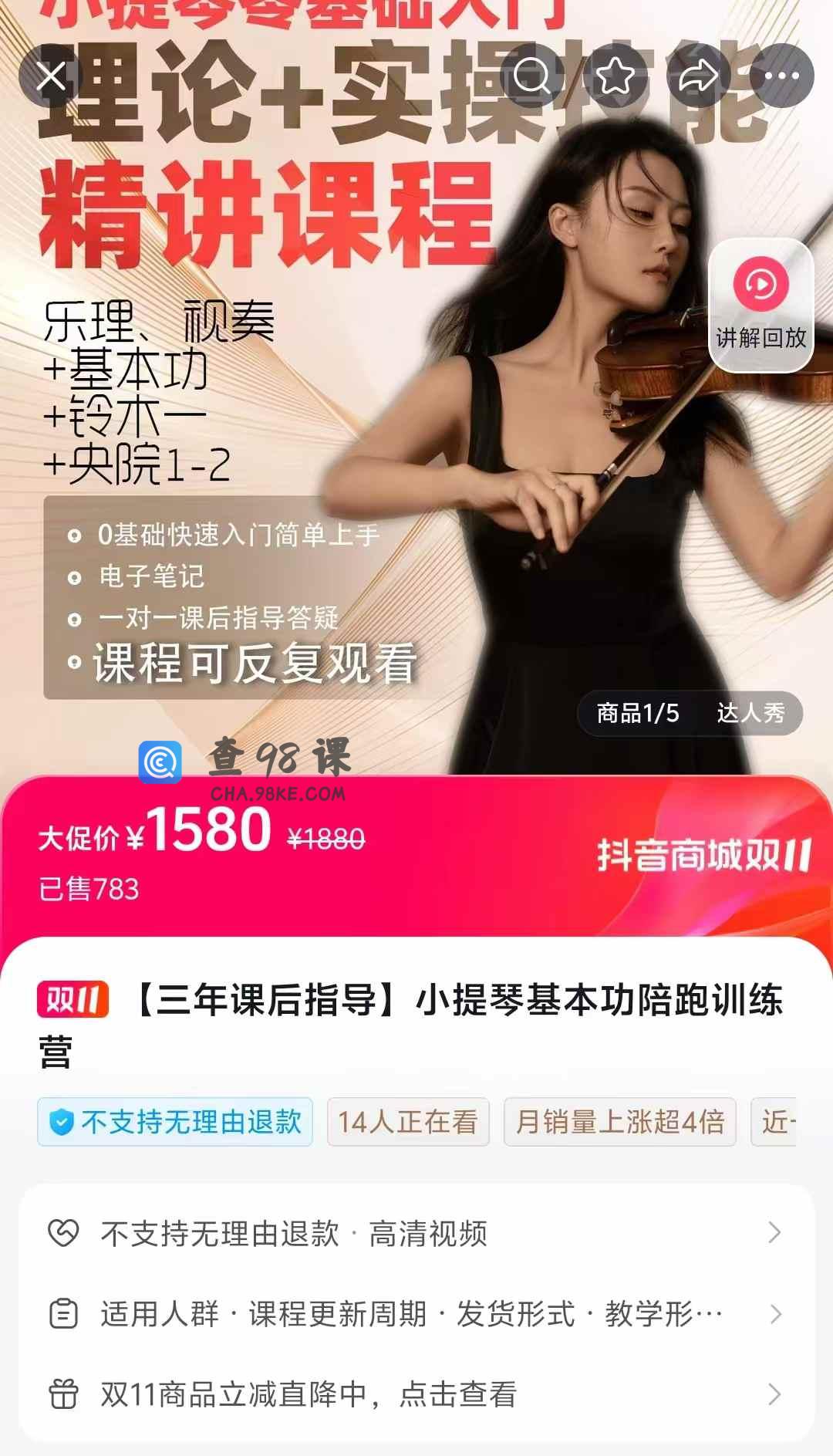The width and height of the screenshot is (833, 1456).
Task: Close the product detail page
Action: point(51,76)
